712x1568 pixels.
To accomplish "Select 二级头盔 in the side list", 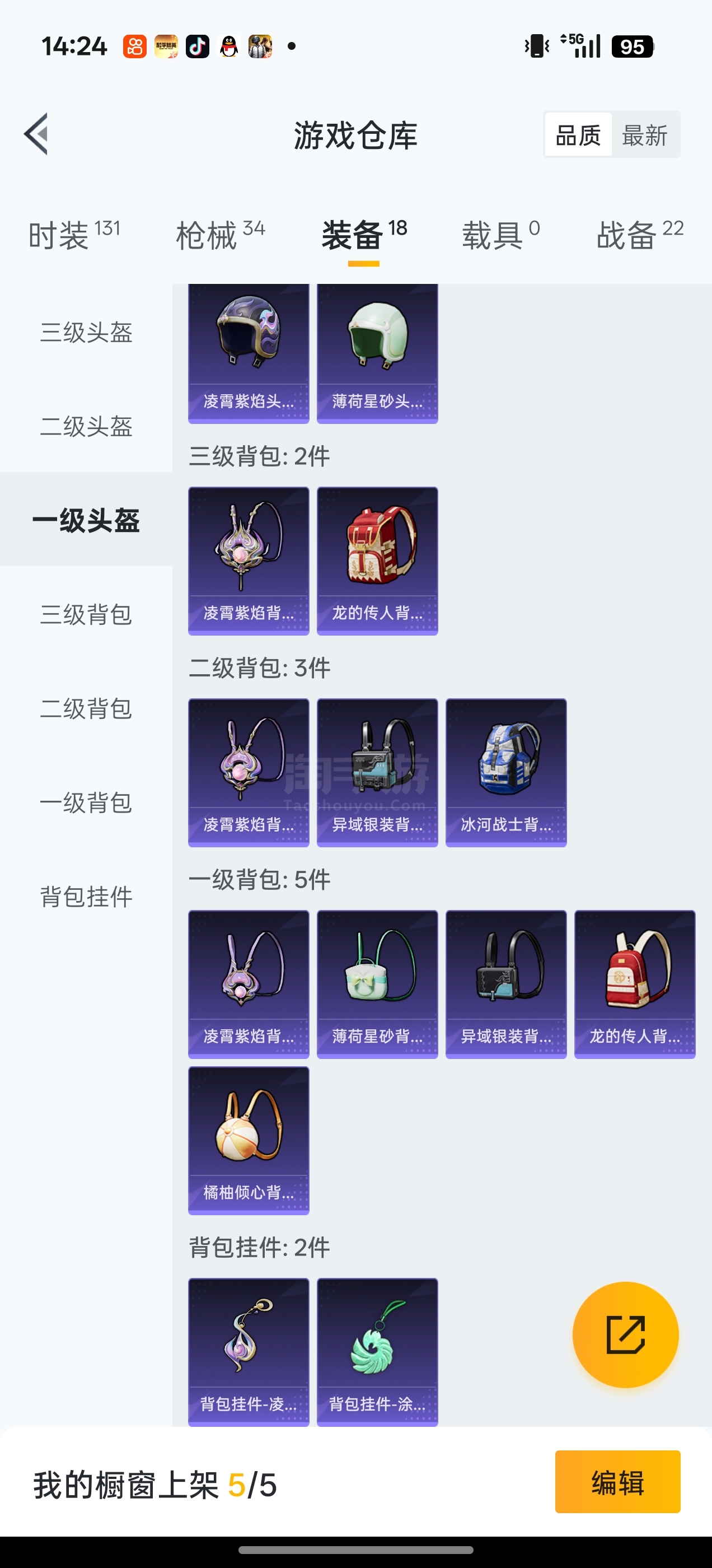I will coord(86,426).
